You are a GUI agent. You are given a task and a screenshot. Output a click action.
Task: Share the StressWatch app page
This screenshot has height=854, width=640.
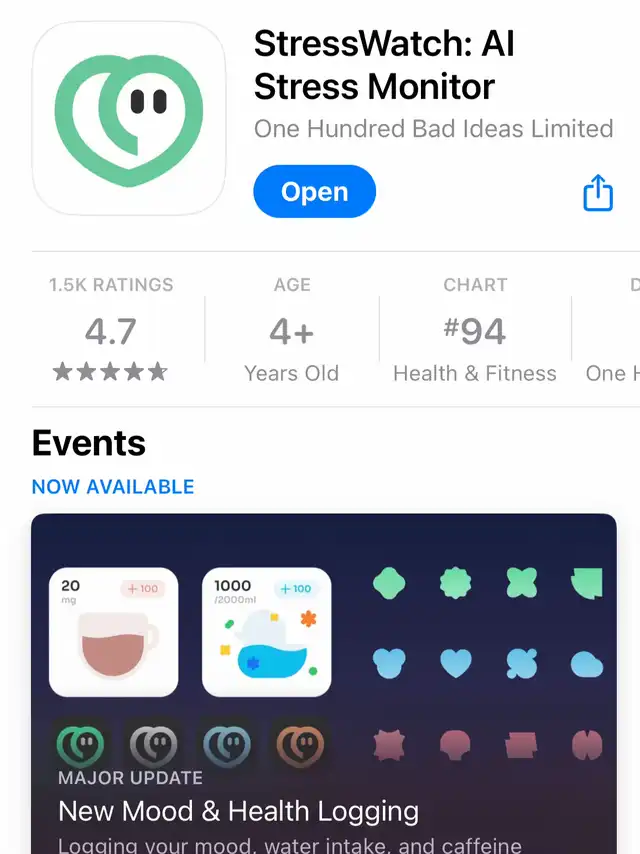[597, 192]
